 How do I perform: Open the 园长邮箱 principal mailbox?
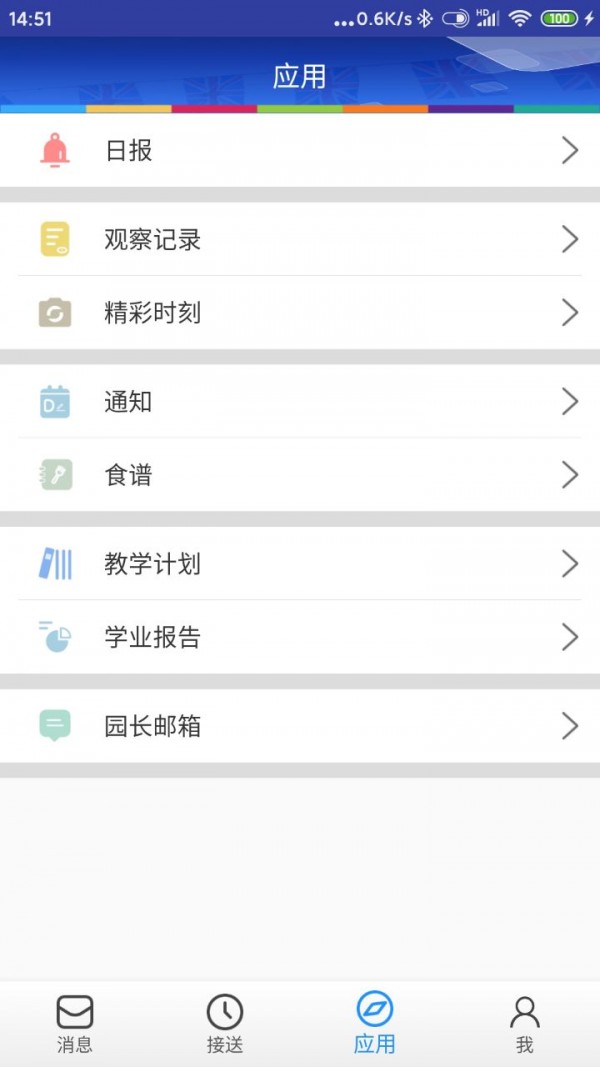[300, 726]
